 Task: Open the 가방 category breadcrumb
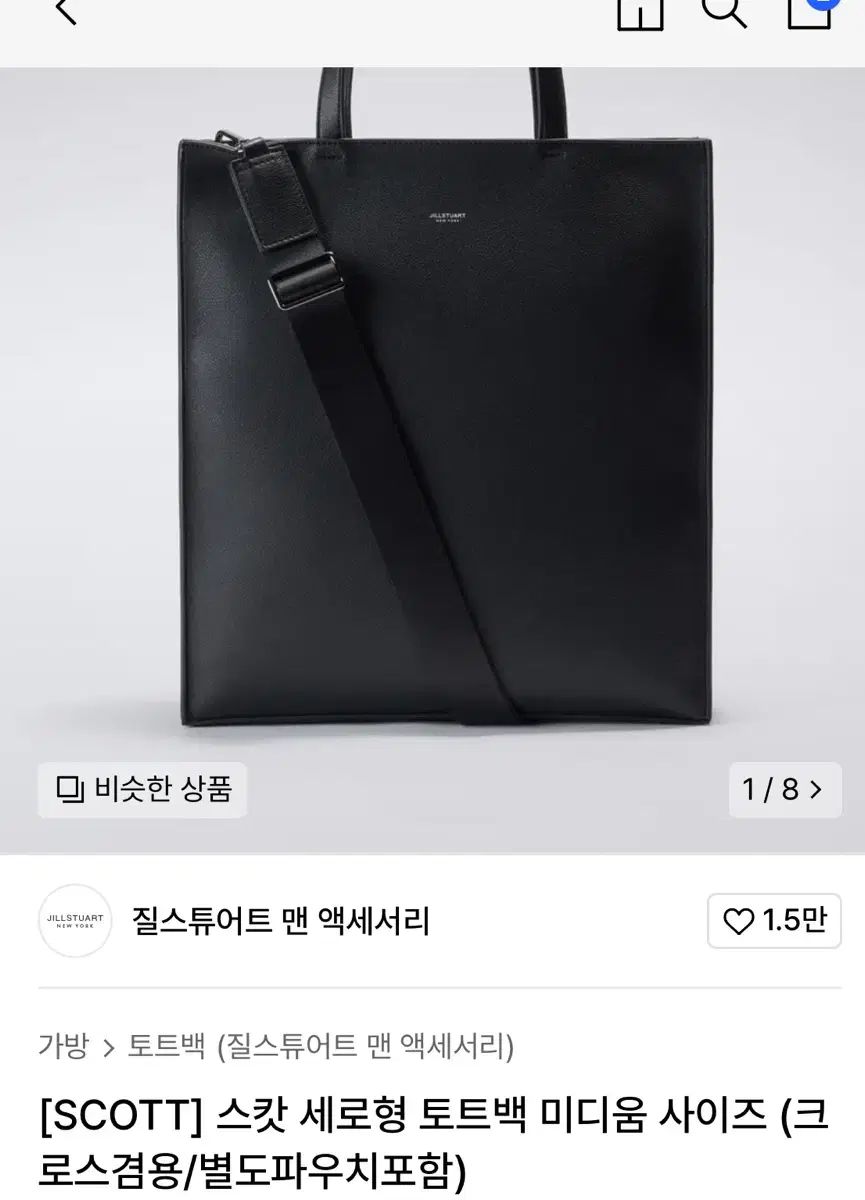[x=63, y=1047]
